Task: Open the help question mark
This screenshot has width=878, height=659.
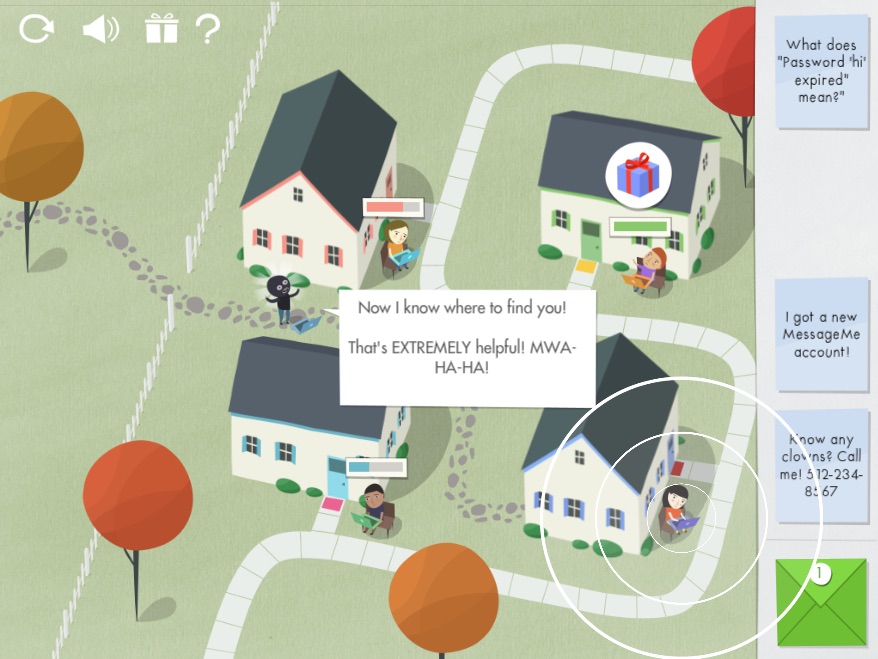Action: pyautogui.click(x=207, y=28)
